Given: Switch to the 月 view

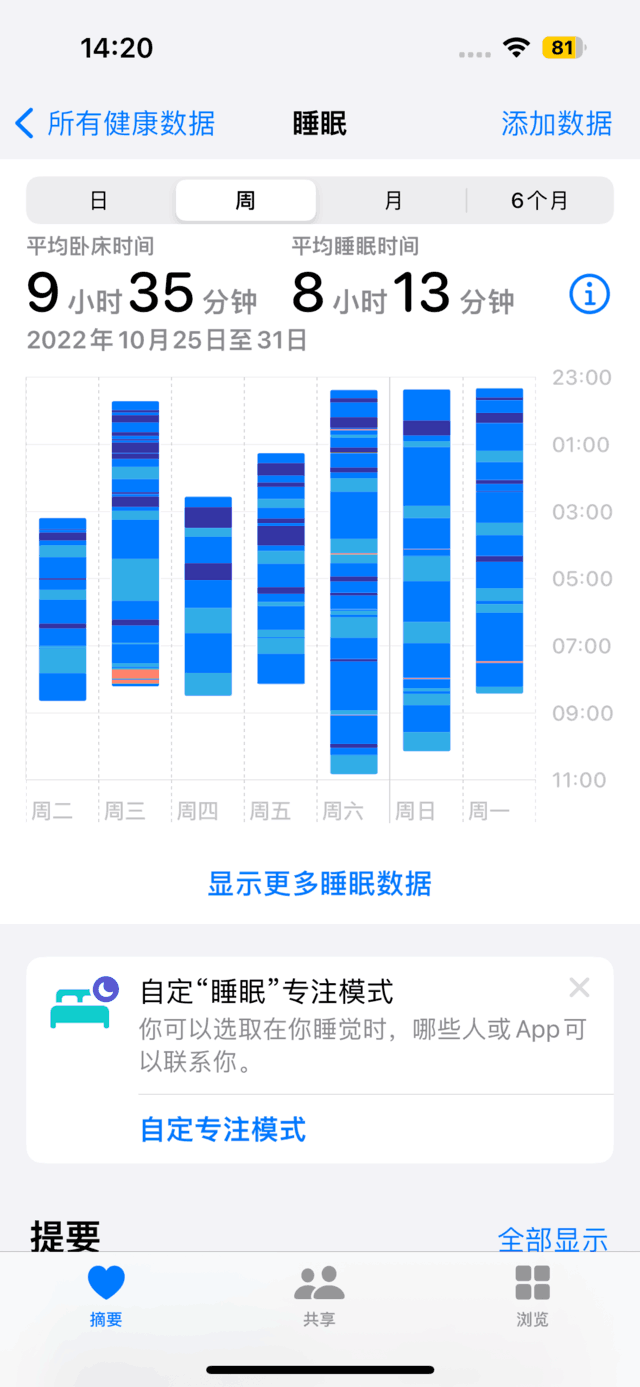Looking at the screenshot, I should pyautogui.click(x=393, y=200).
